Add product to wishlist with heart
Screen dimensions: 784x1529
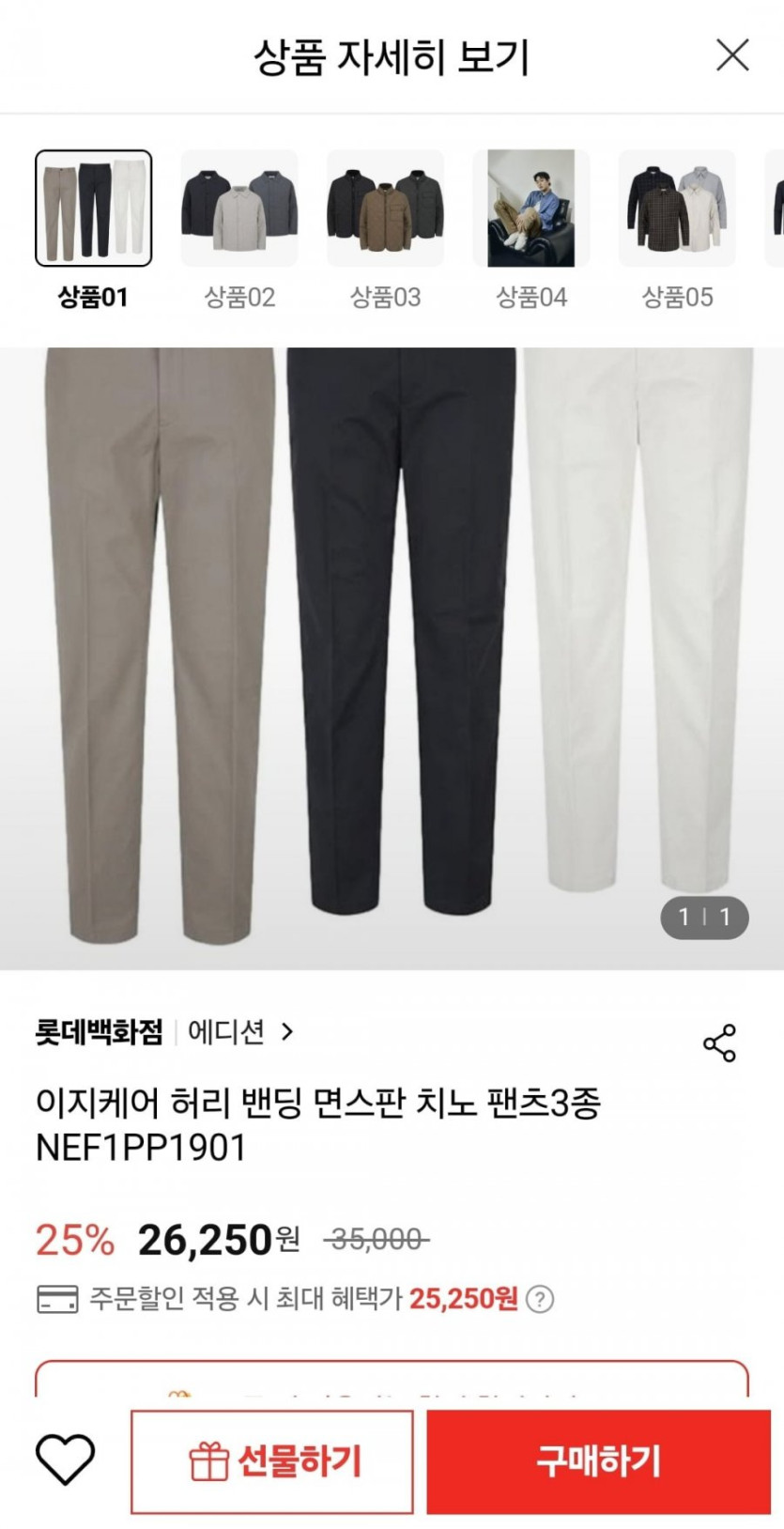click(x=65, y=1460)
